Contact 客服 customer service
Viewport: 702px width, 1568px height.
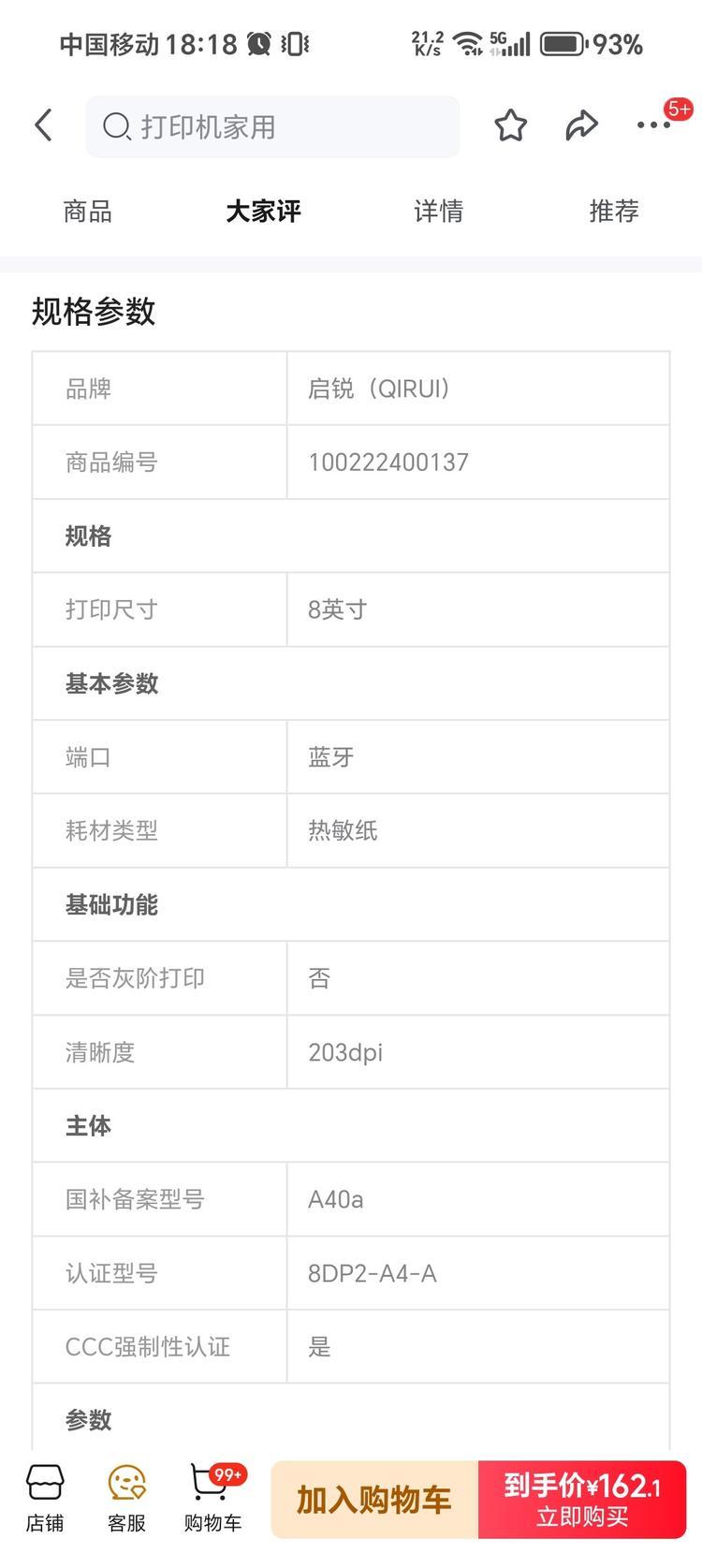(126, 1499)
